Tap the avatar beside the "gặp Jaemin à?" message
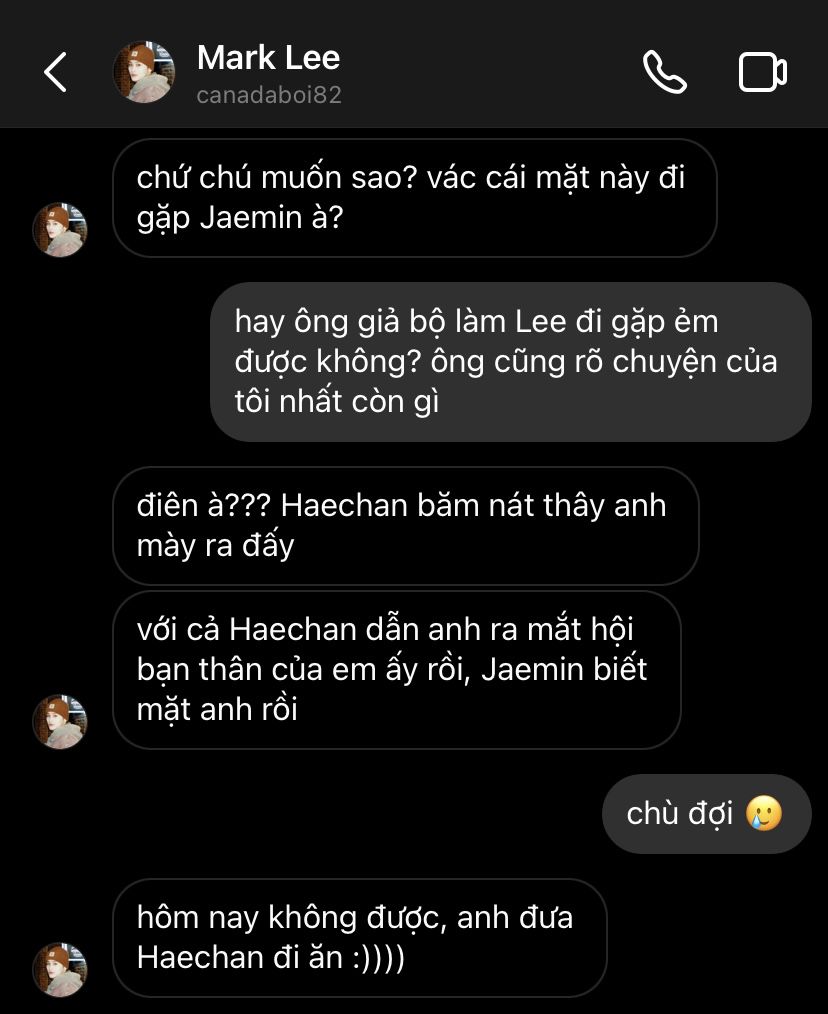The width and height of the screenshot is (828, 1014). tap(60, 229)
